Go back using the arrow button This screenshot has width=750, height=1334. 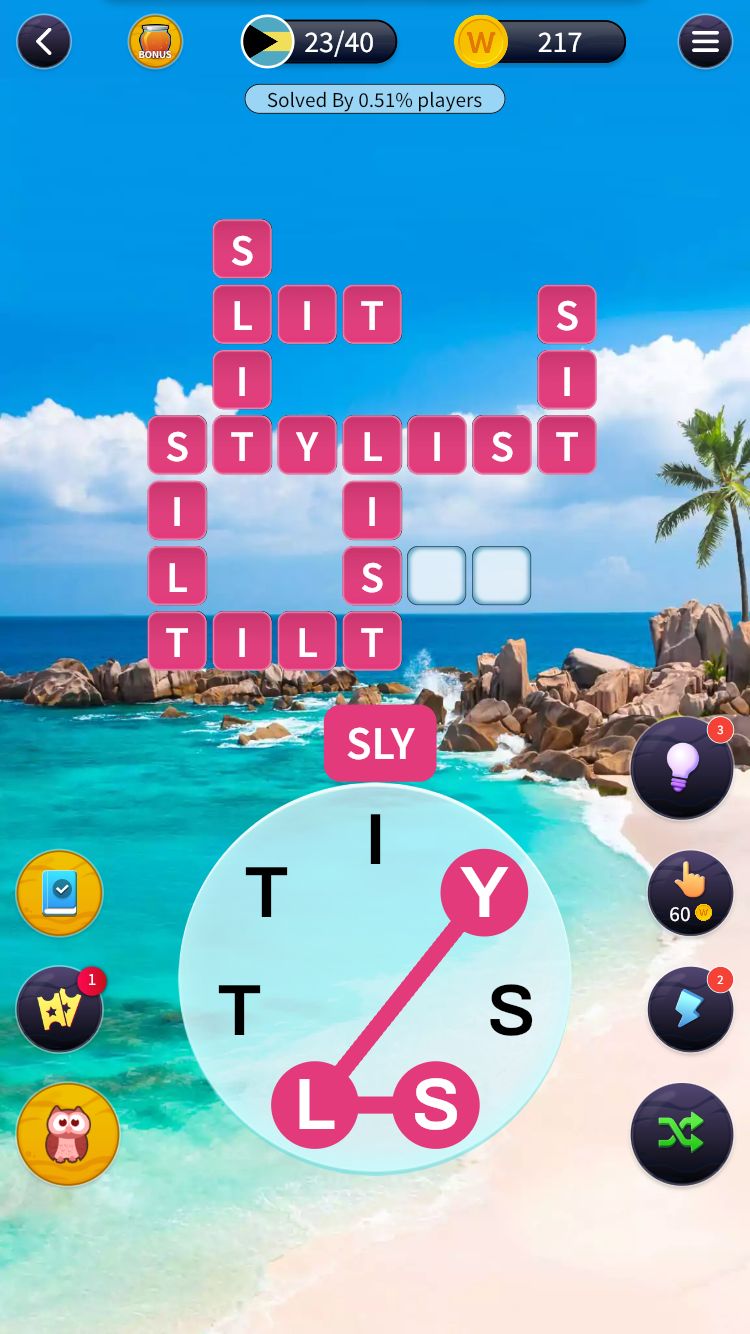(x=44, y=42)
